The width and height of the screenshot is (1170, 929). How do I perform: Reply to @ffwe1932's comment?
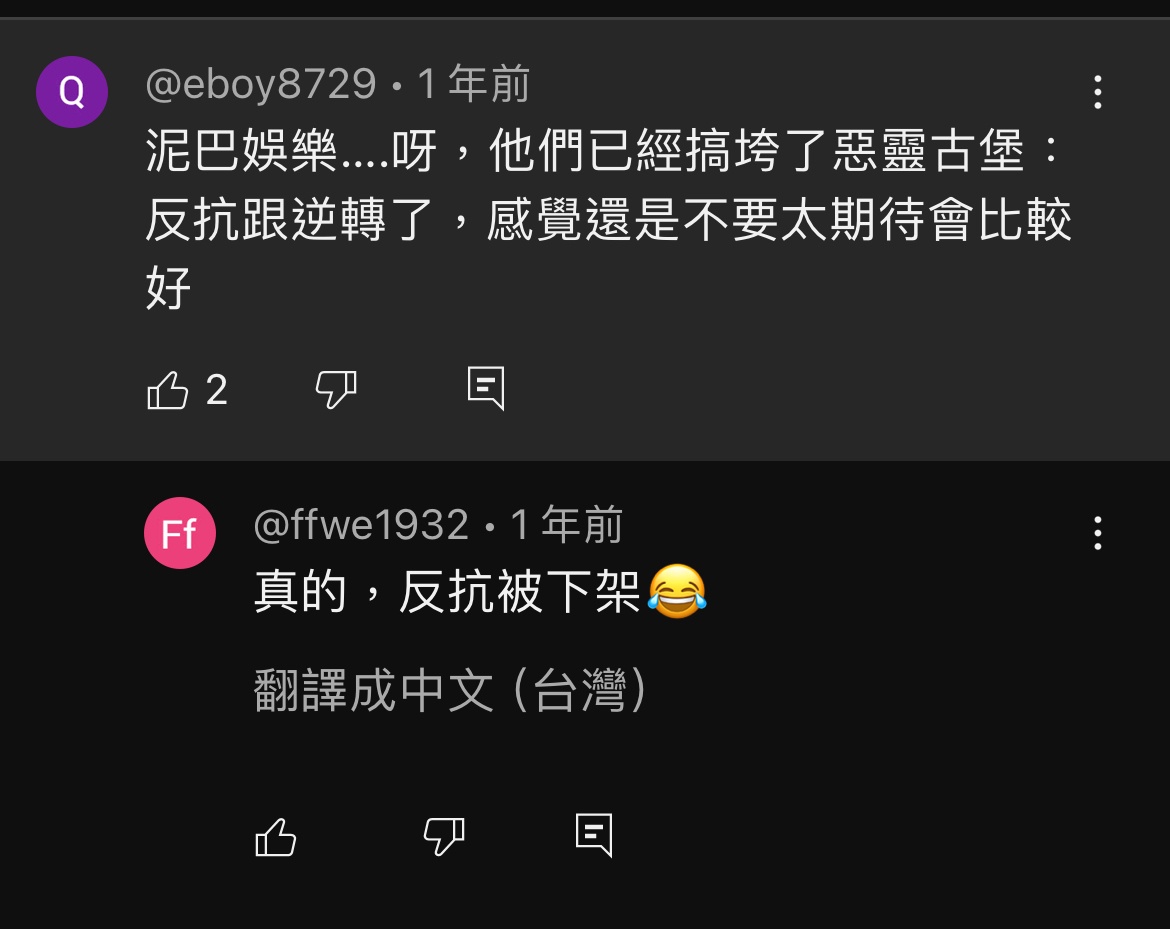click(594, 835)
